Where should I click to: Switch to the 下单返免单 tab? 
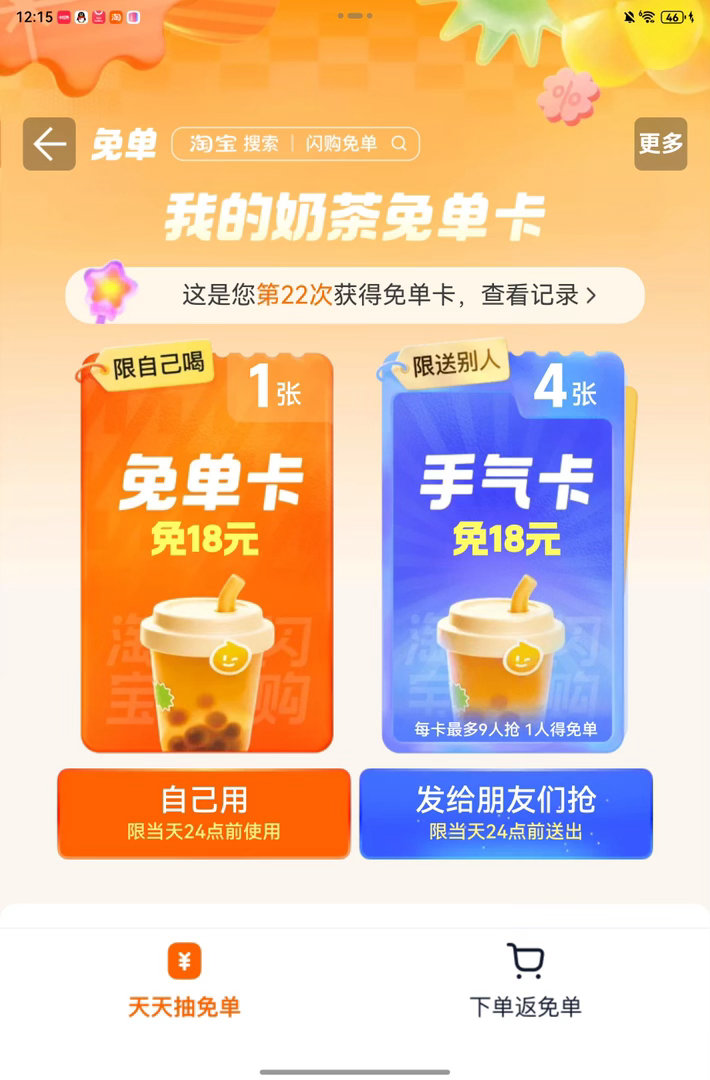coord(525,981)
